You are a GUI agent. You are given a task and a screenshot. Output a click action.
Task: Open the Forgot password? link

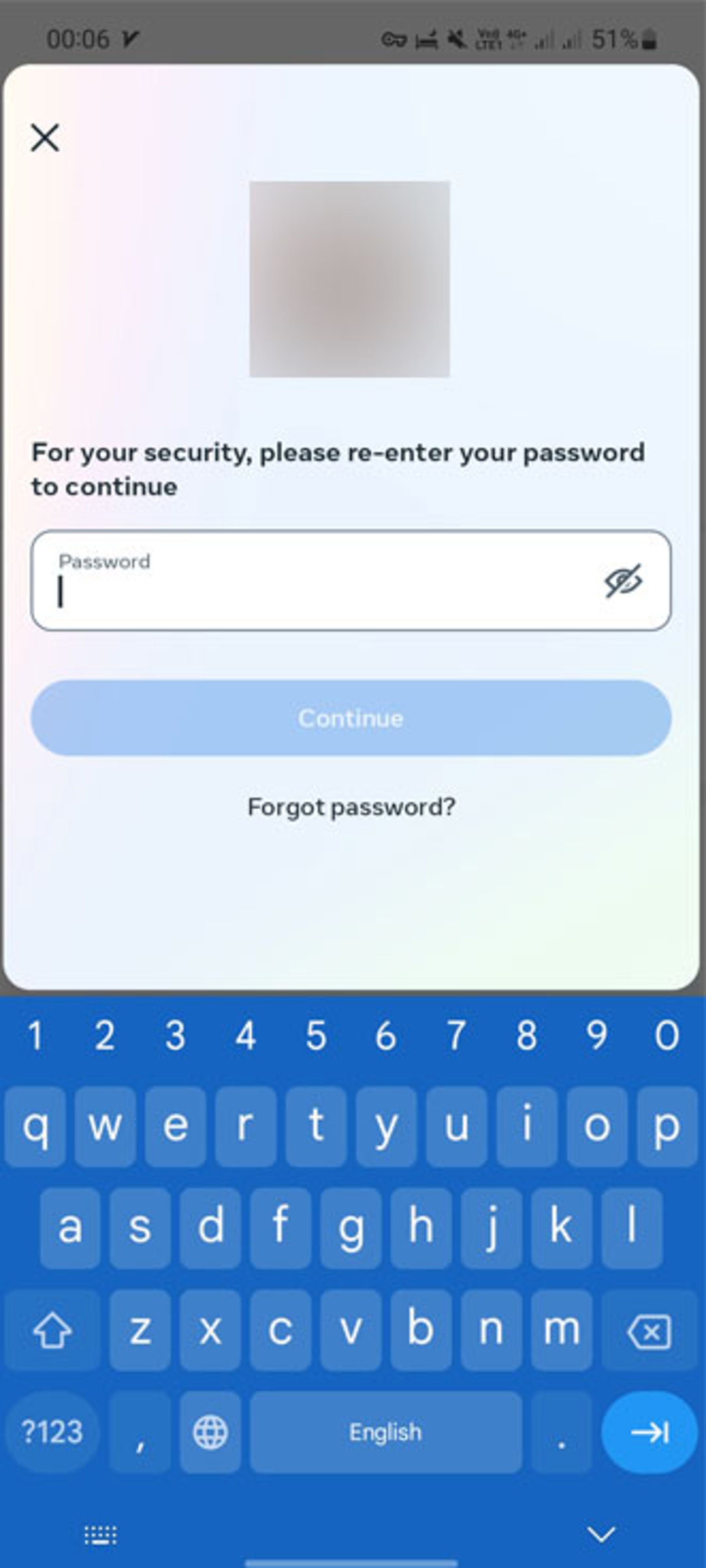coord(351,807)
